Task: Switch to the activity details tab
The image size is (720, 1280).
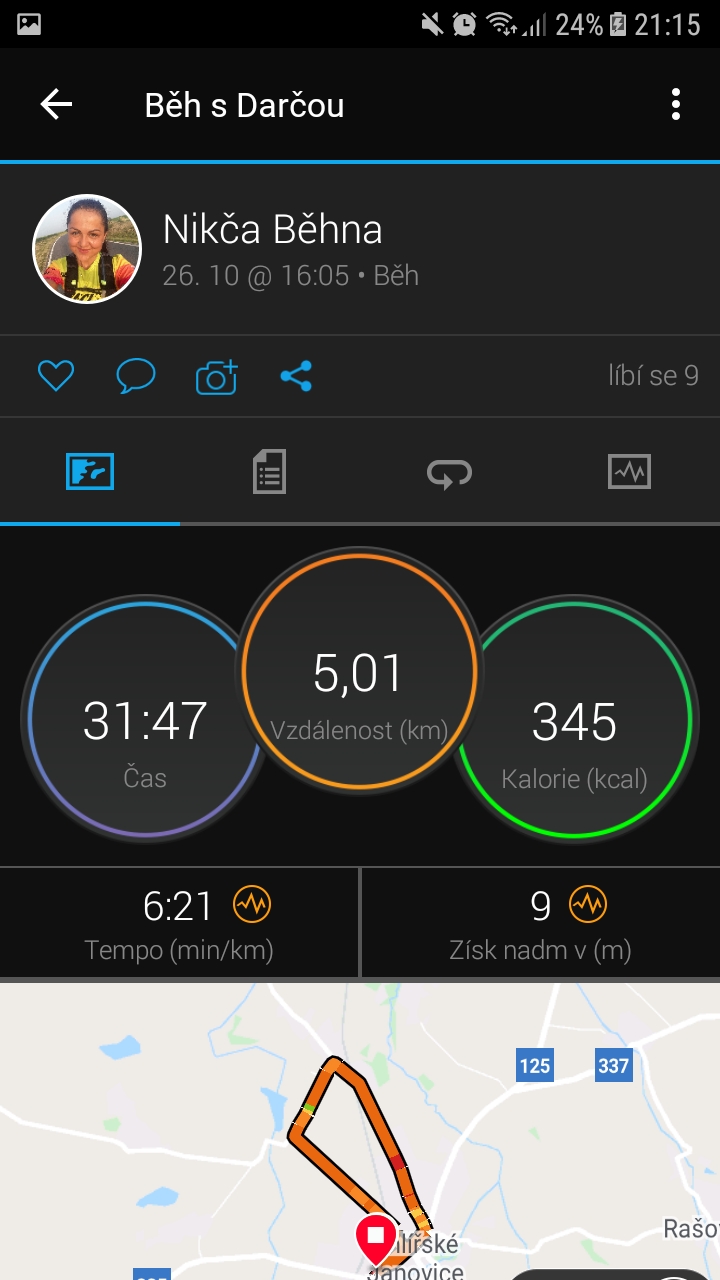Action: [x=269, y=471]
